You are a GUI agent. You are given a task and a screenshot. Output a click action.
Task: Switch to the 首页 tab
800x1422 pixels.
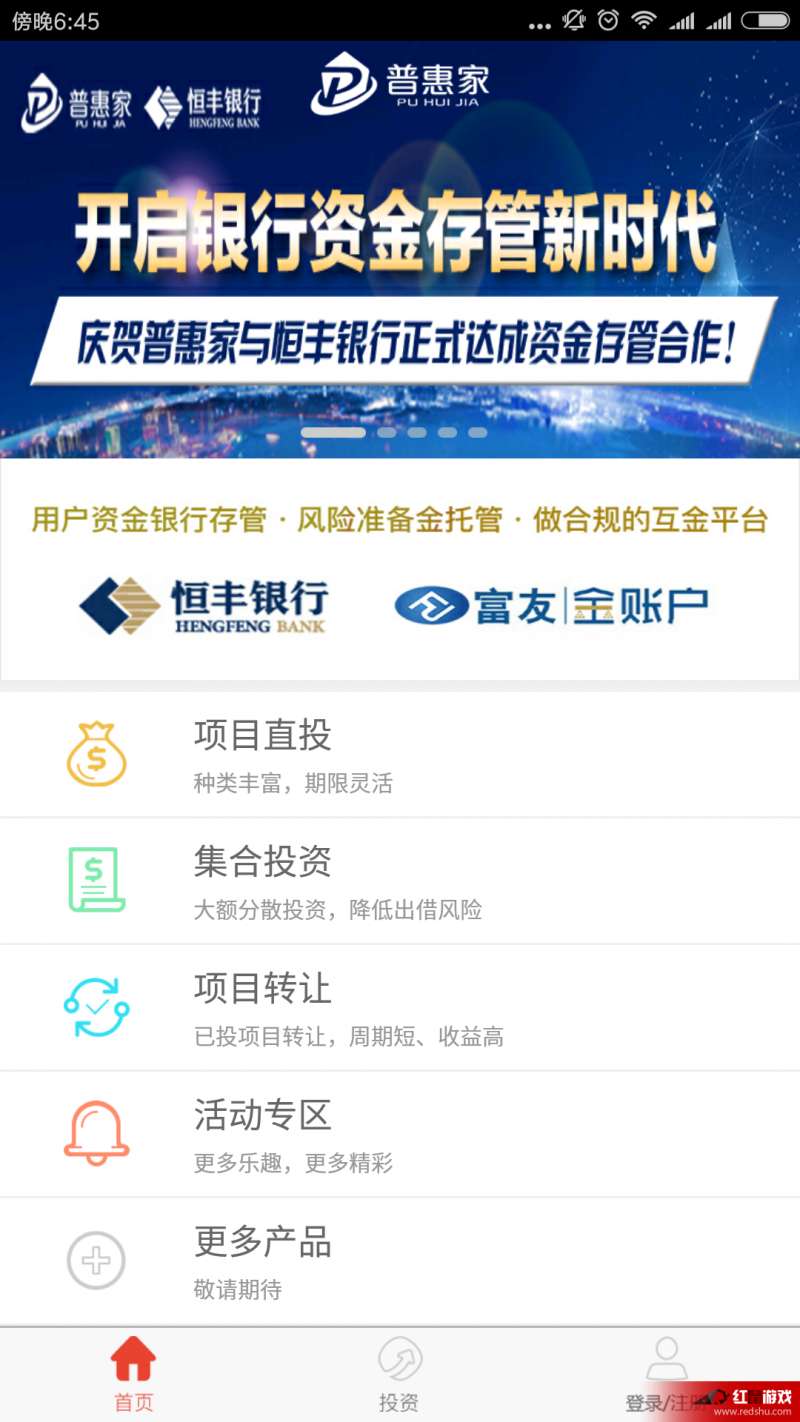(x=133, y=1376)
